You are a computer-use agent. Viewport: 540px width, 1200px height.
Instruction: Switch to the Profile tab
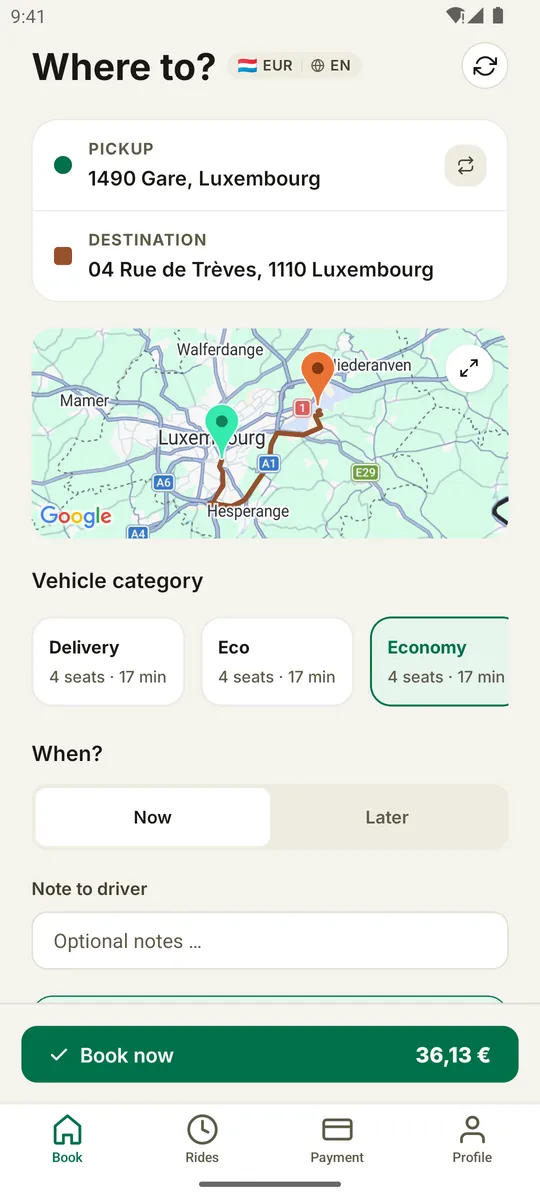tap(472, 1139)
